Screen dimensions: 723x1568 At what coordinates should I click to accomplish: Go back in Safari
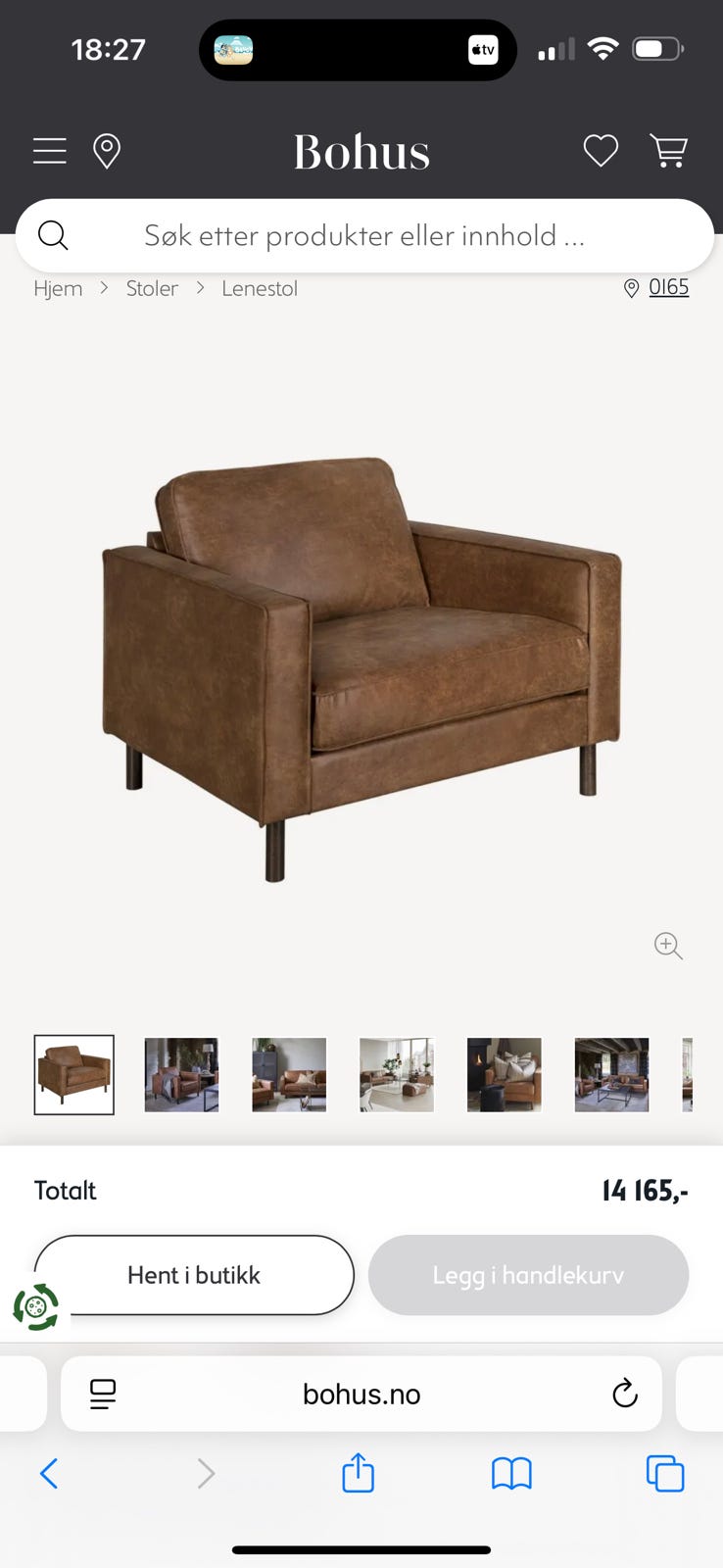click(49, 1473)
